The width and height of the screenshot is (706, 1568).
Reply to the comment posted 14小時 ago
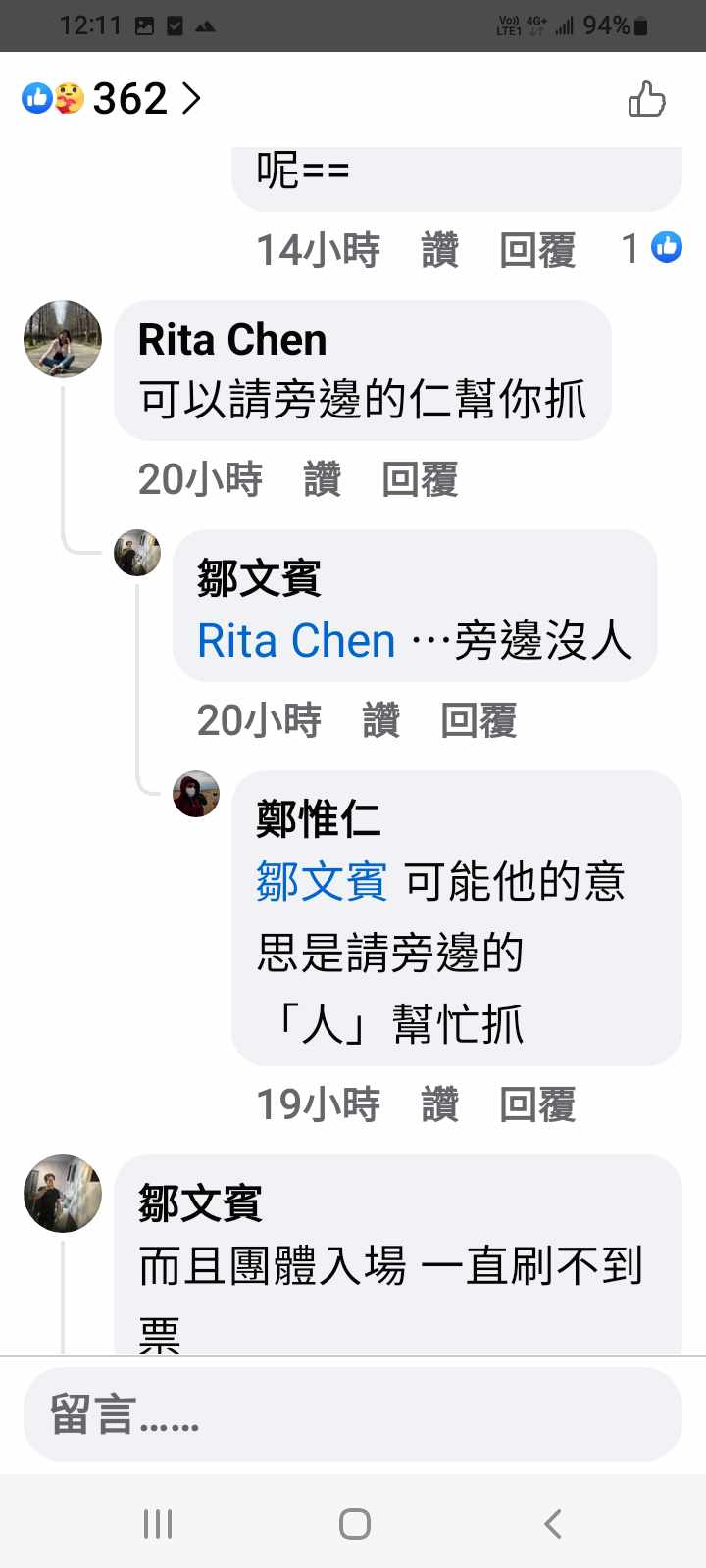pos(536,250)
